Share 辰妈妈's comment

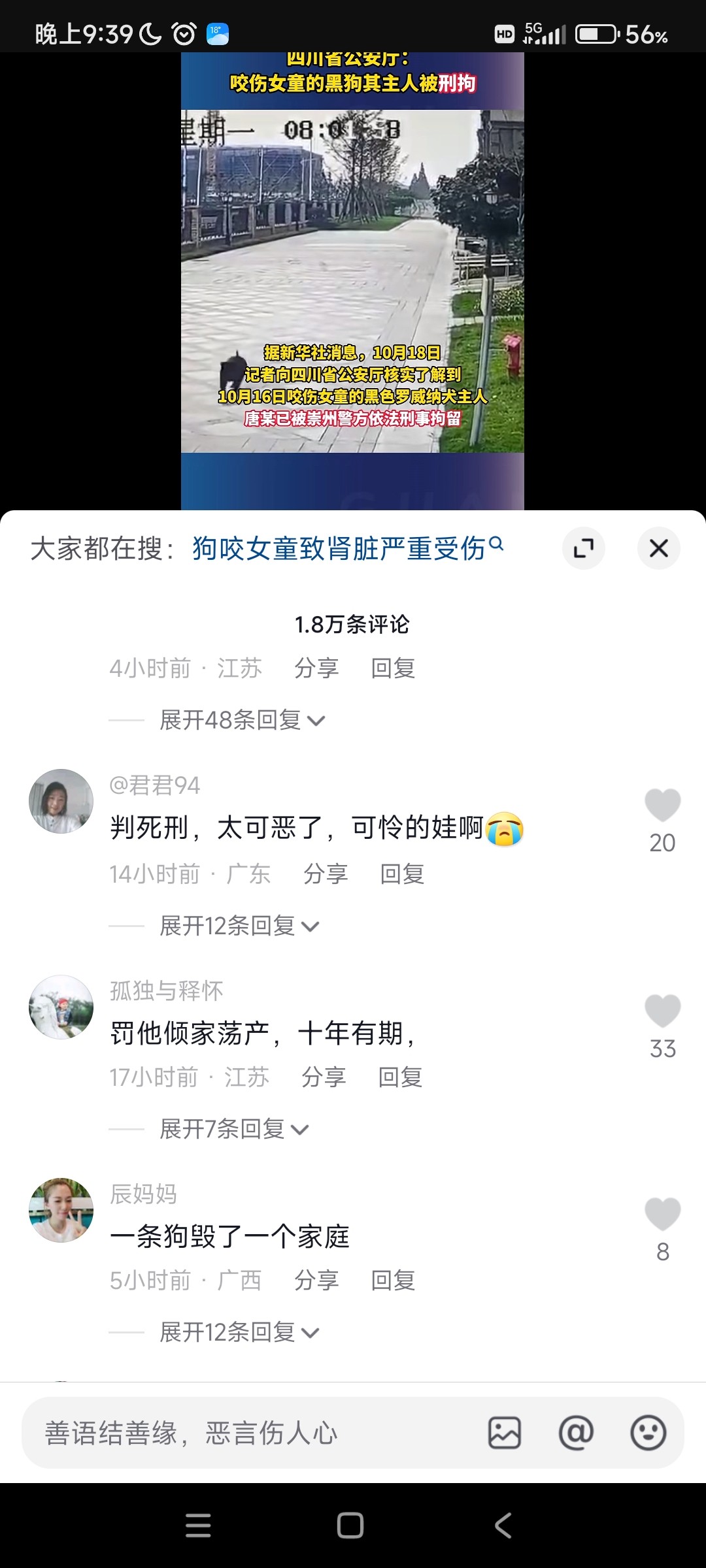click(x=316, y=1281)
